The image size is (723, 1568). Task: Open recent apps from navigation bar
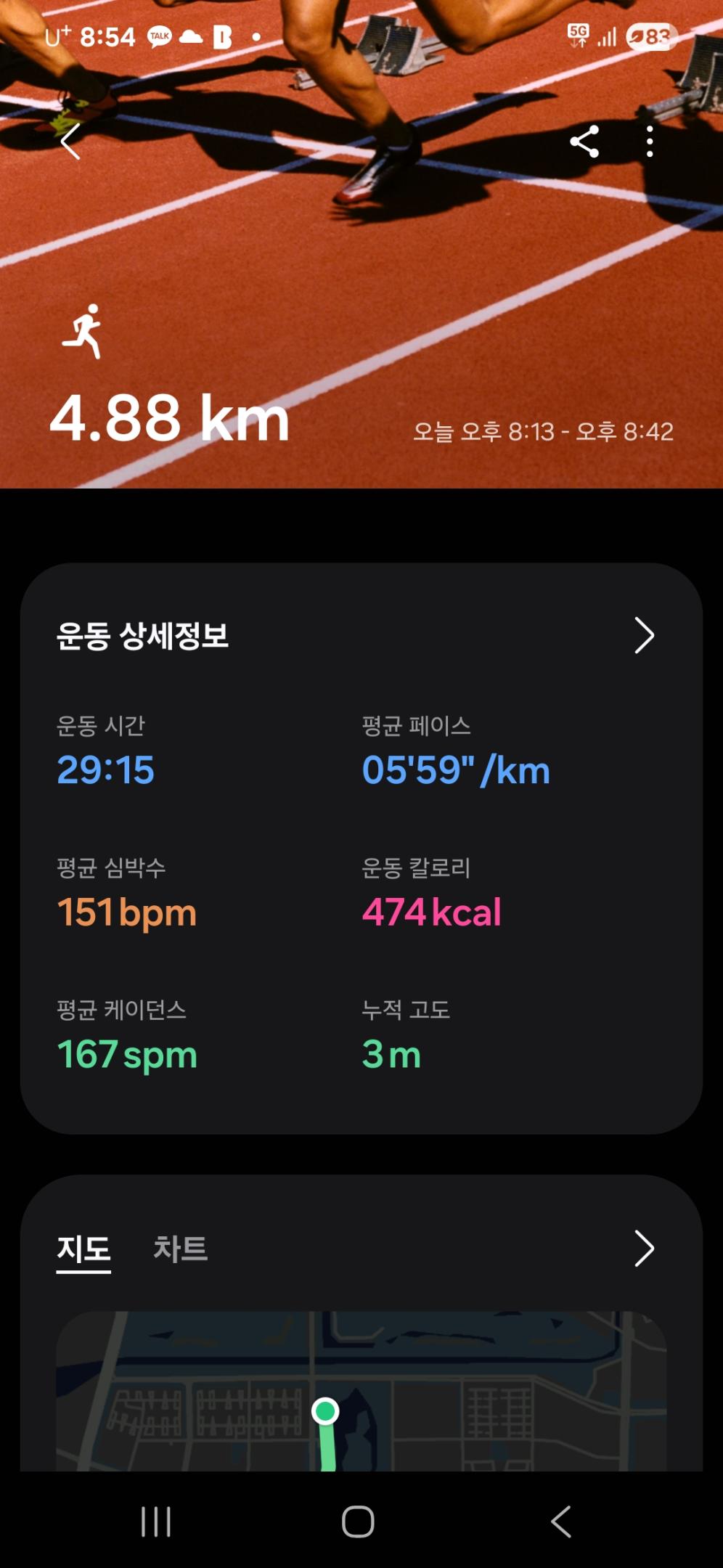click(156, 1522)
